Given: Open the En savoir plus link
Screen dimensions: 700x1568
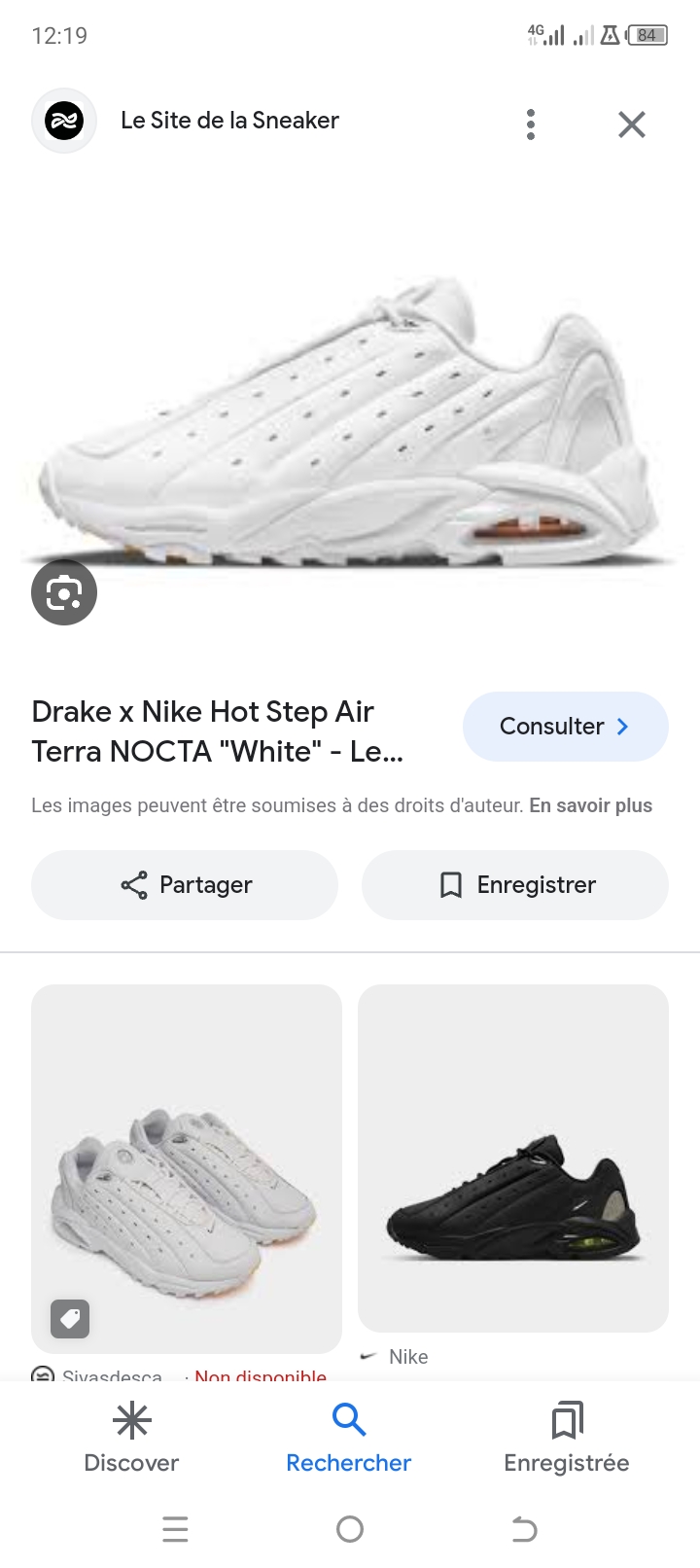Looking at the screenshot, I should 590,805.
